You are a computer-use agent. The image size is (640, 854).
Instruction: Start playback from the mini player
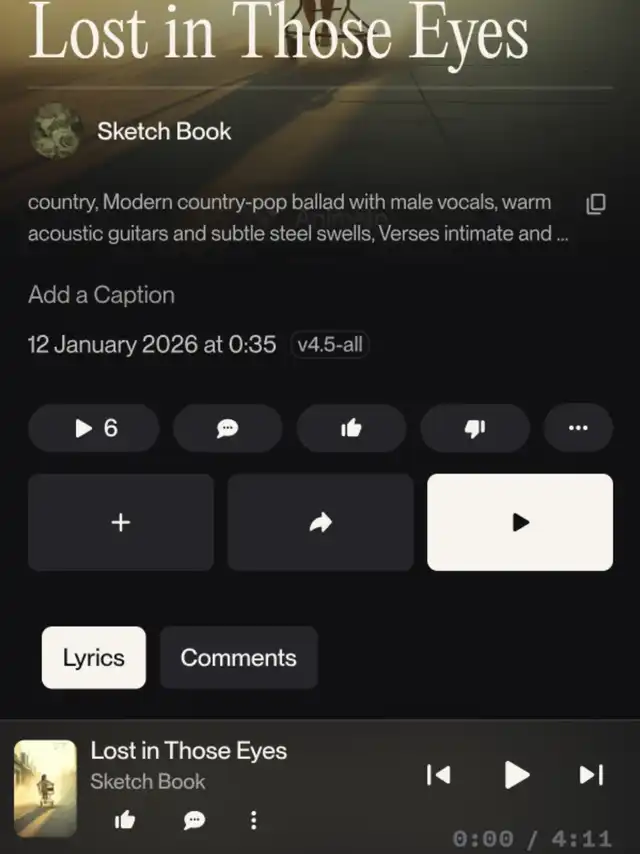click(x=516, y=775)
